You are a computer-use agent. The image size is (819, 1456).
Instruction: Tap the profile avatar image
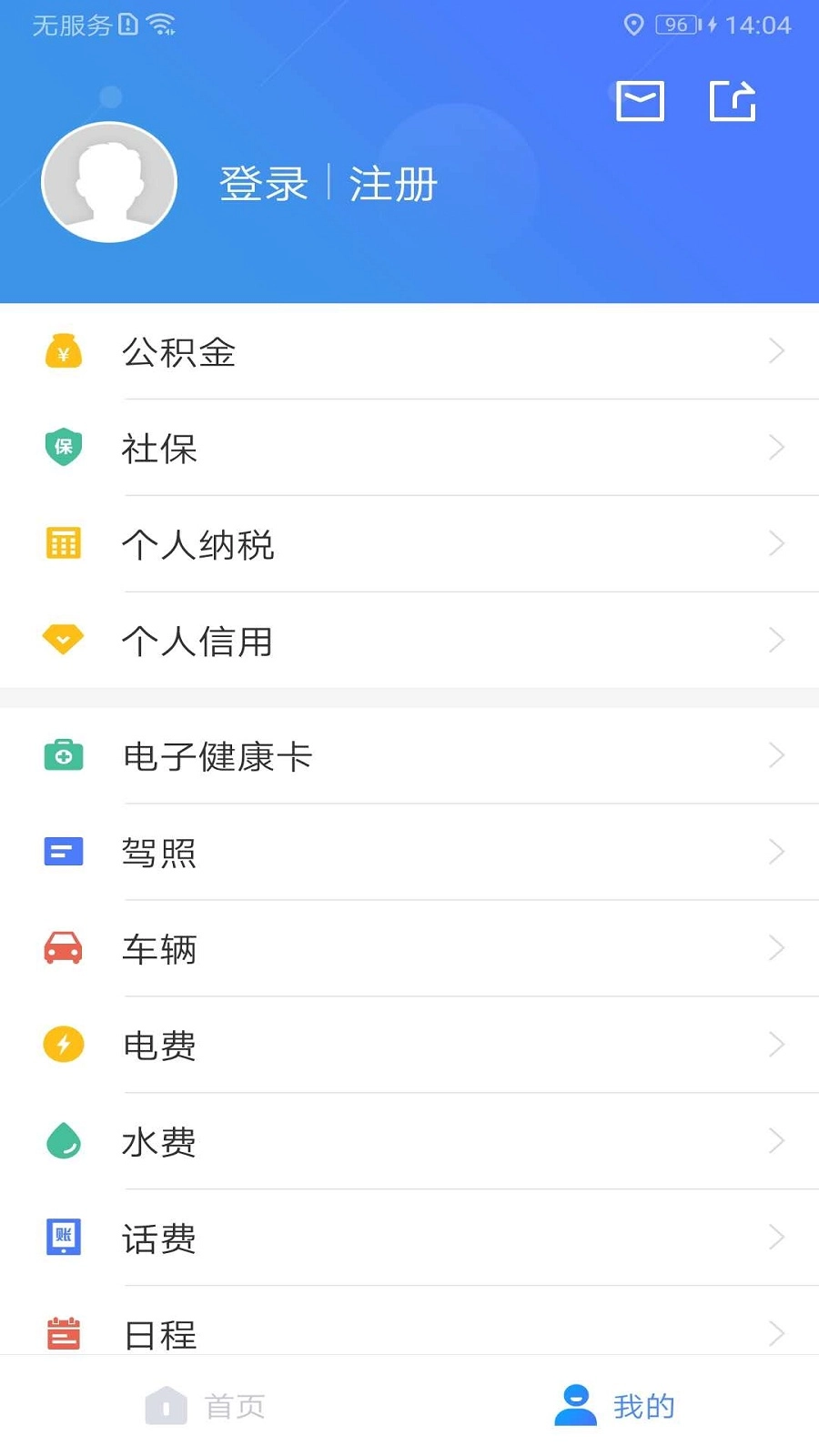(109, 181)
